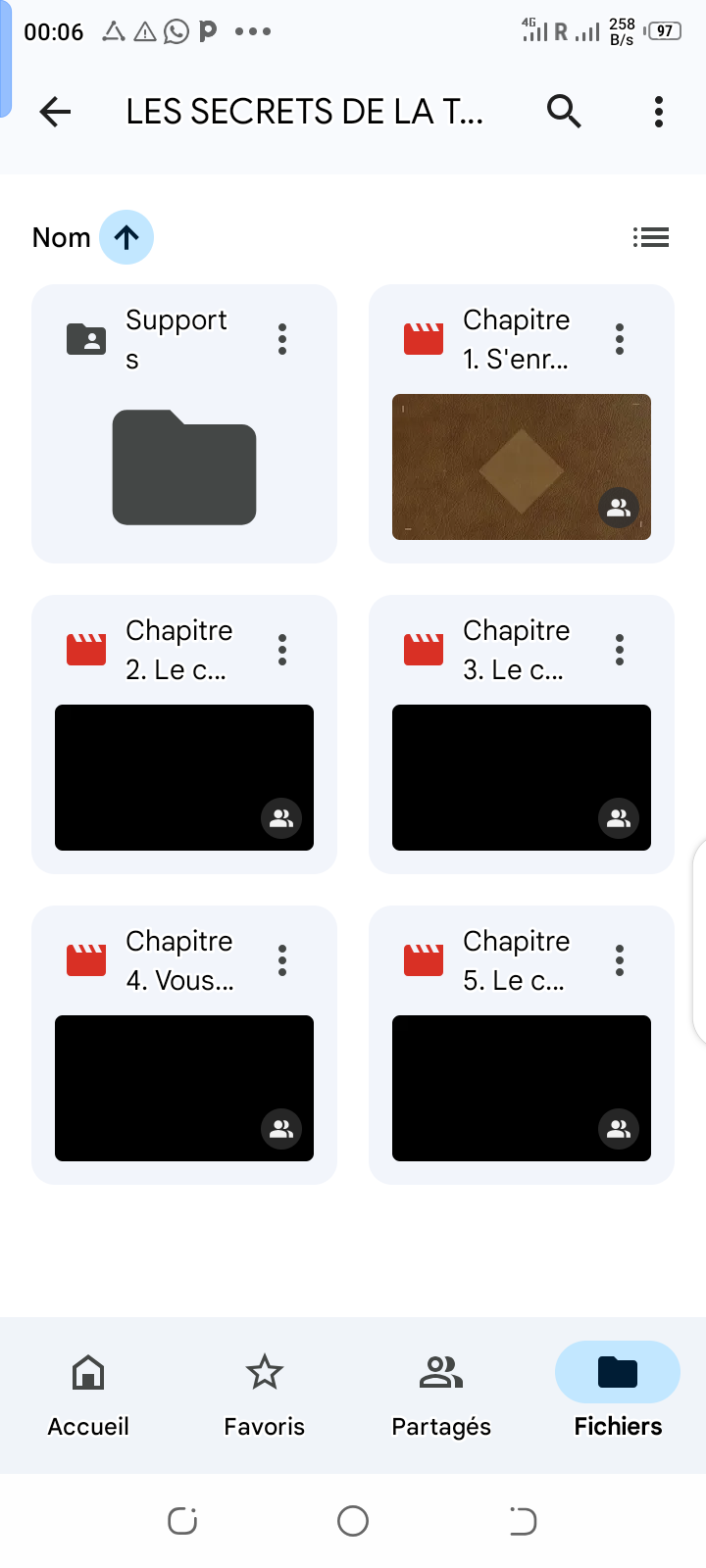Open more options for Supports folder

click(282, 339)
